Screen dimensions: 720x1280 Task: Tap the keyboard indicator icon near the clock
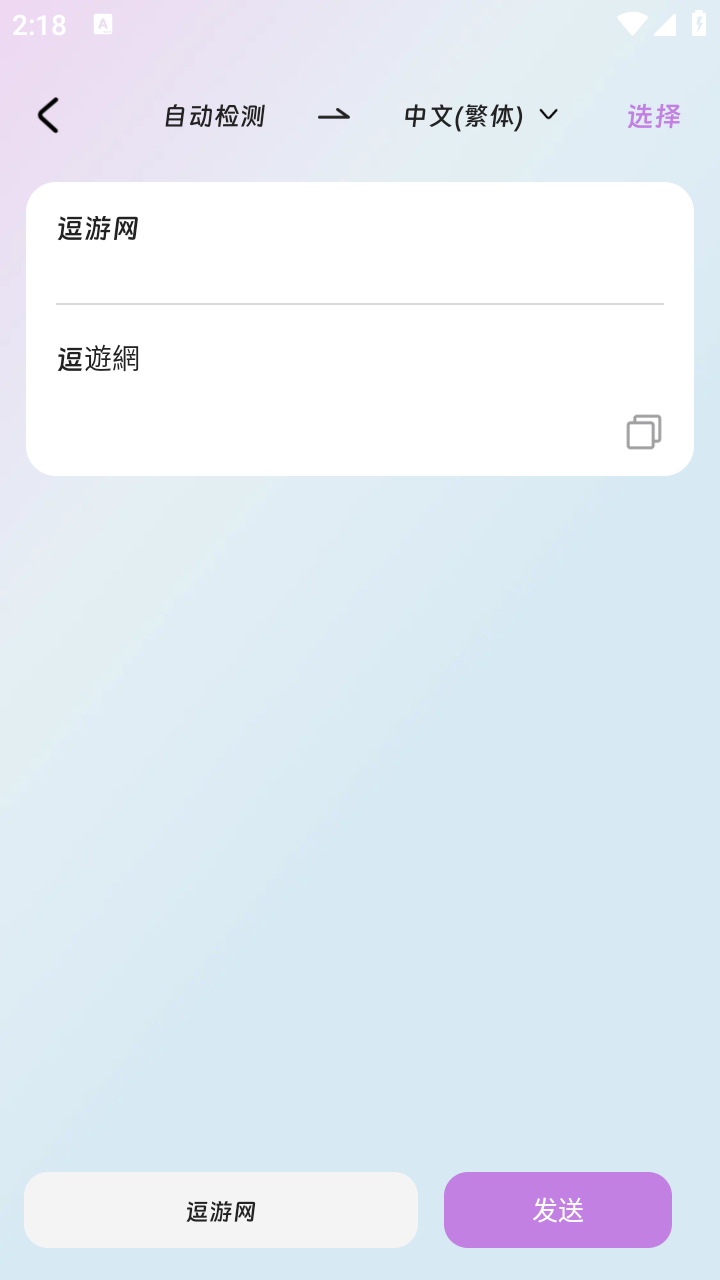(x=104, y=25)
